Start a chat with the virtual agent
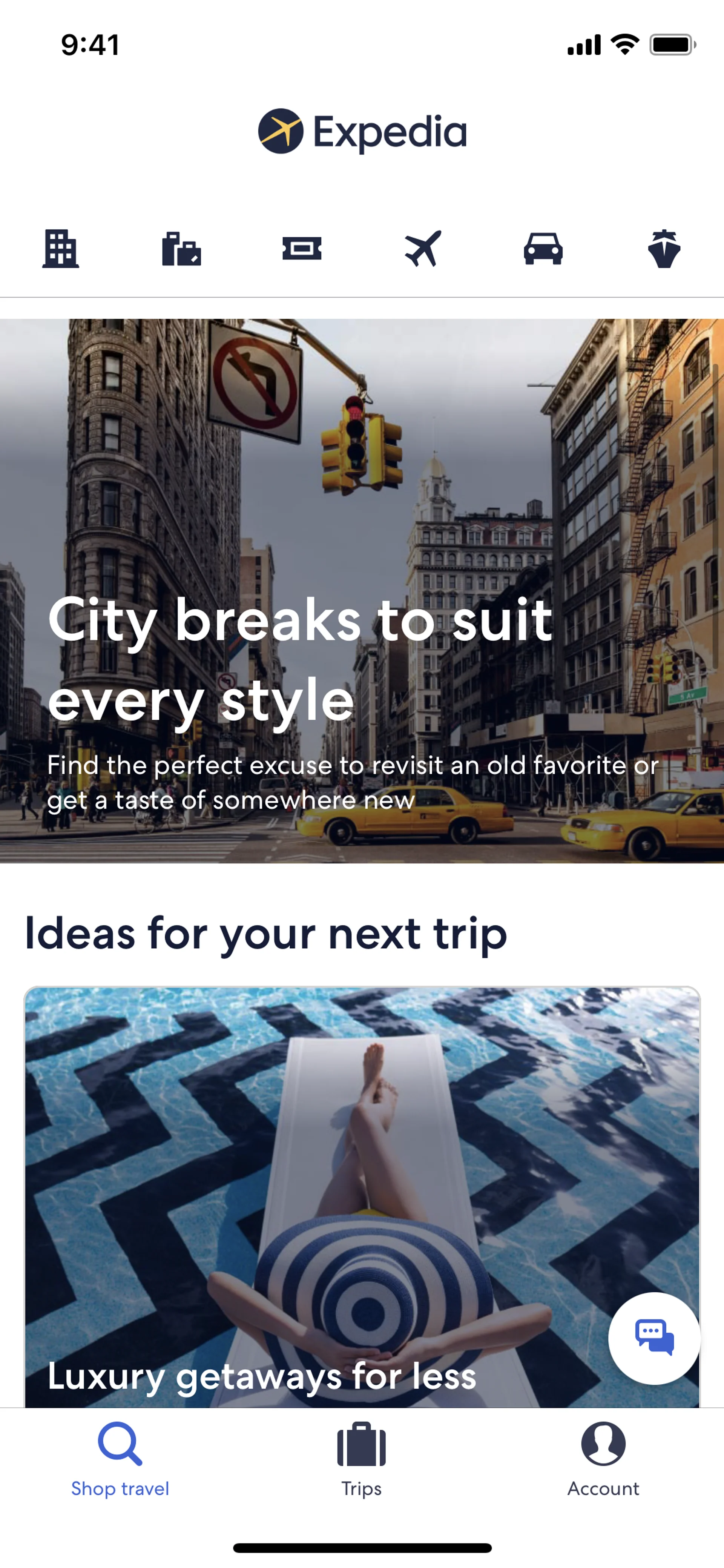The height and width of the screenshot is (1568, 724). (654, 1337)
